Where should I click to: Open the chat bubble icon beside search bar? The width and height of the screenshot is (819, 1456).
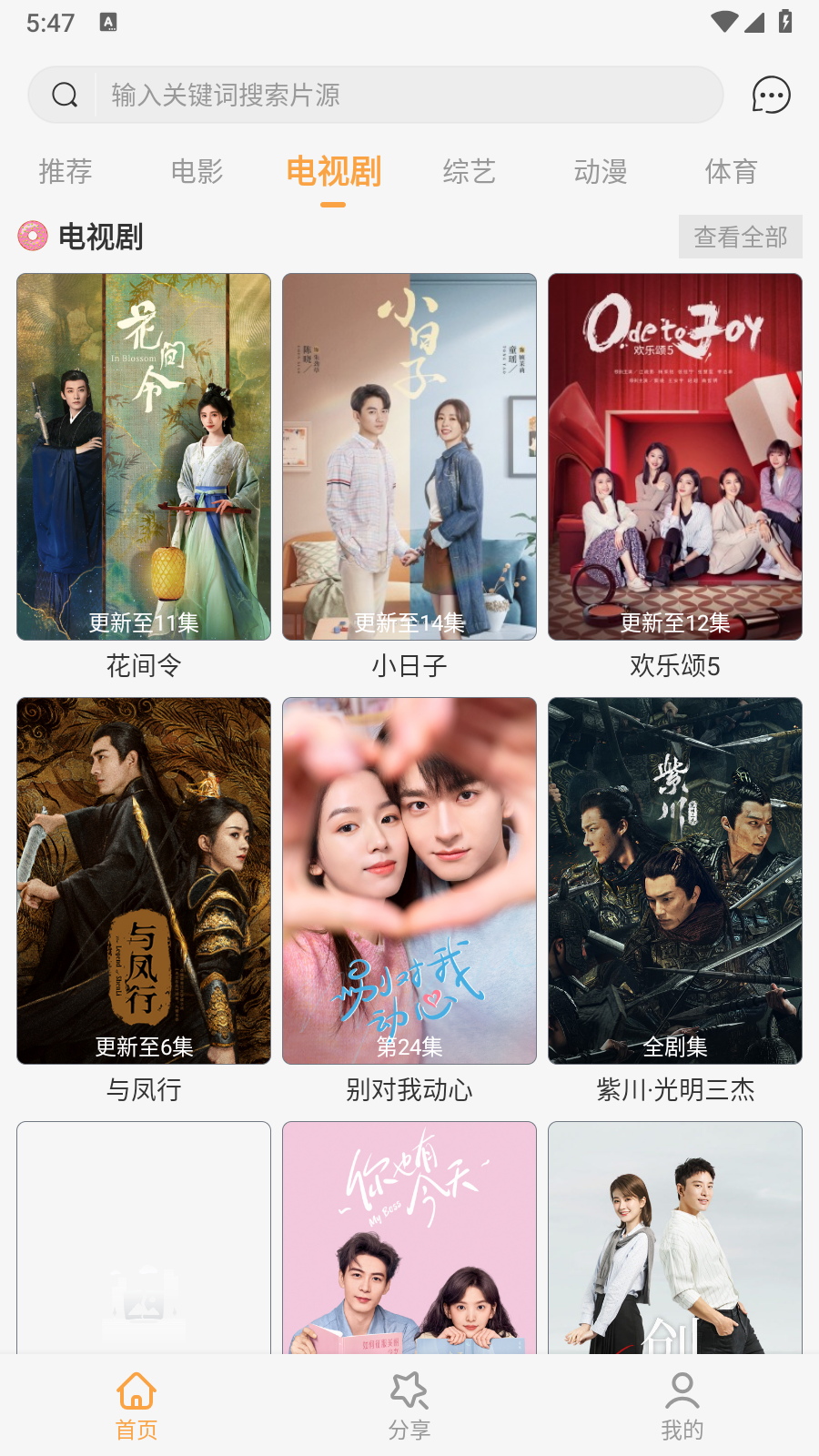click(x=769, y=95)
